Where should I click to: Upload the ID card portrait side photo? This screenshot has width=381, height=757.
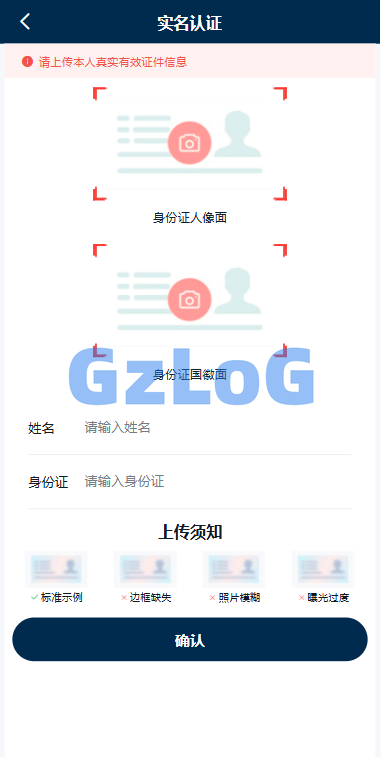(x=190, y=143)
